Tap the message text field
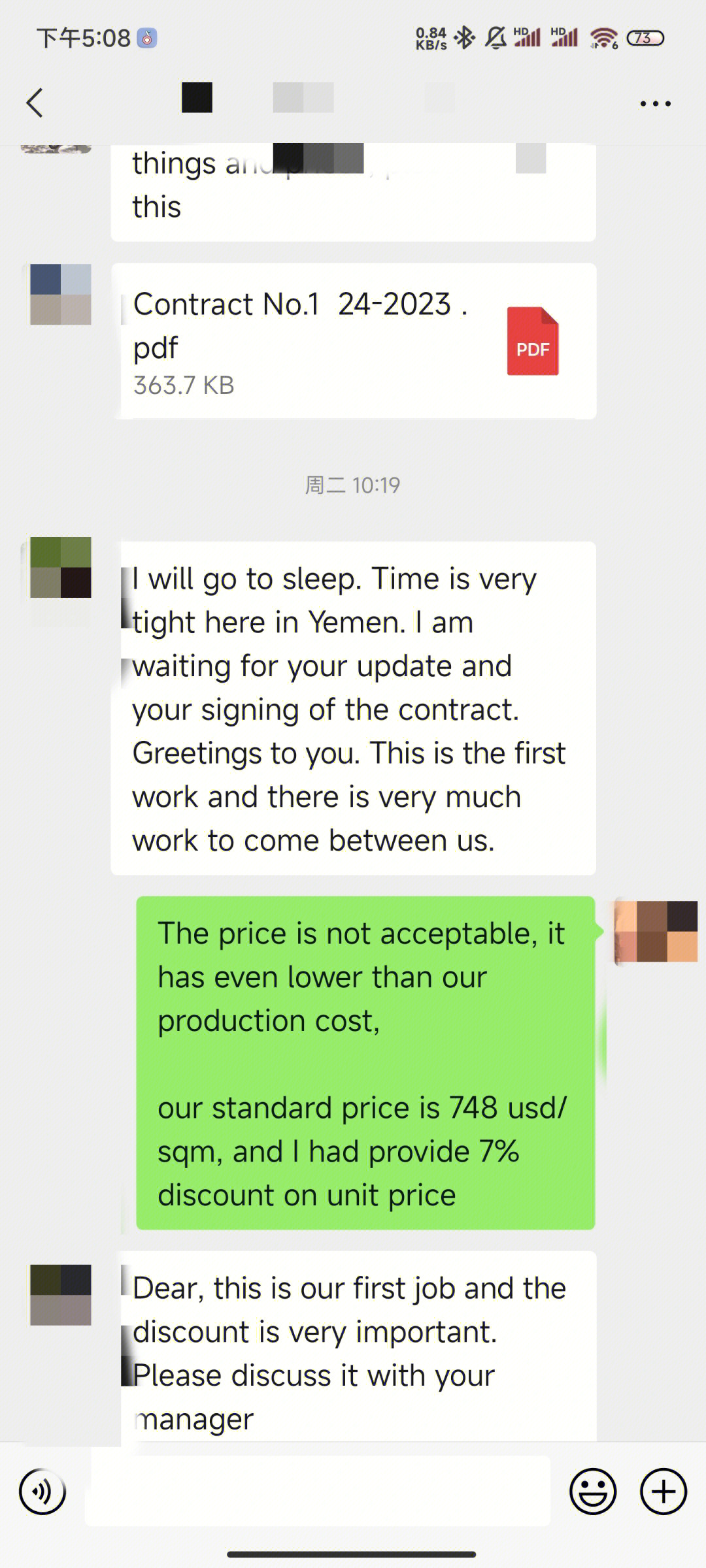 [318, 1492]
